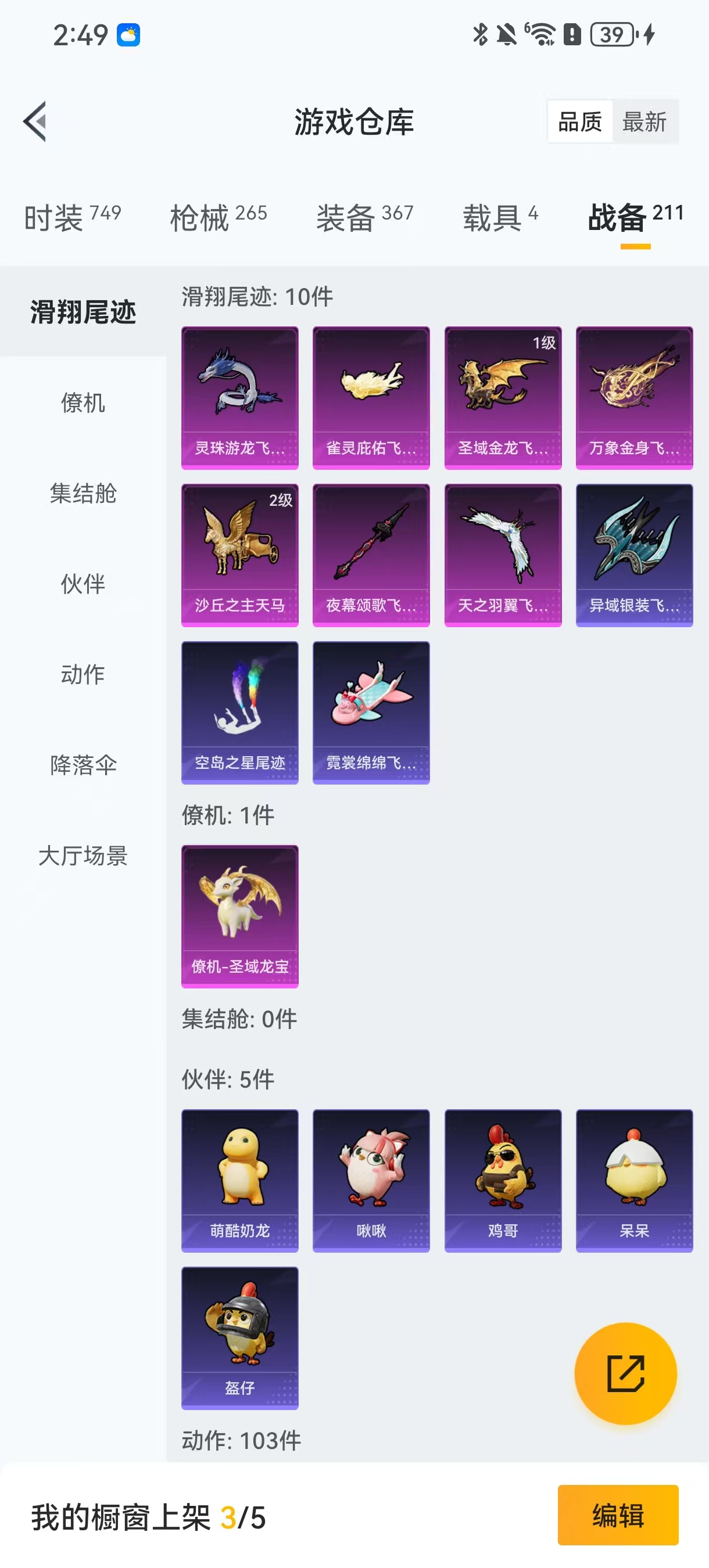This screenshot has width=709, height=1568.
Task: Open the 异域银装 glide trail
Action: click(634, 555)
